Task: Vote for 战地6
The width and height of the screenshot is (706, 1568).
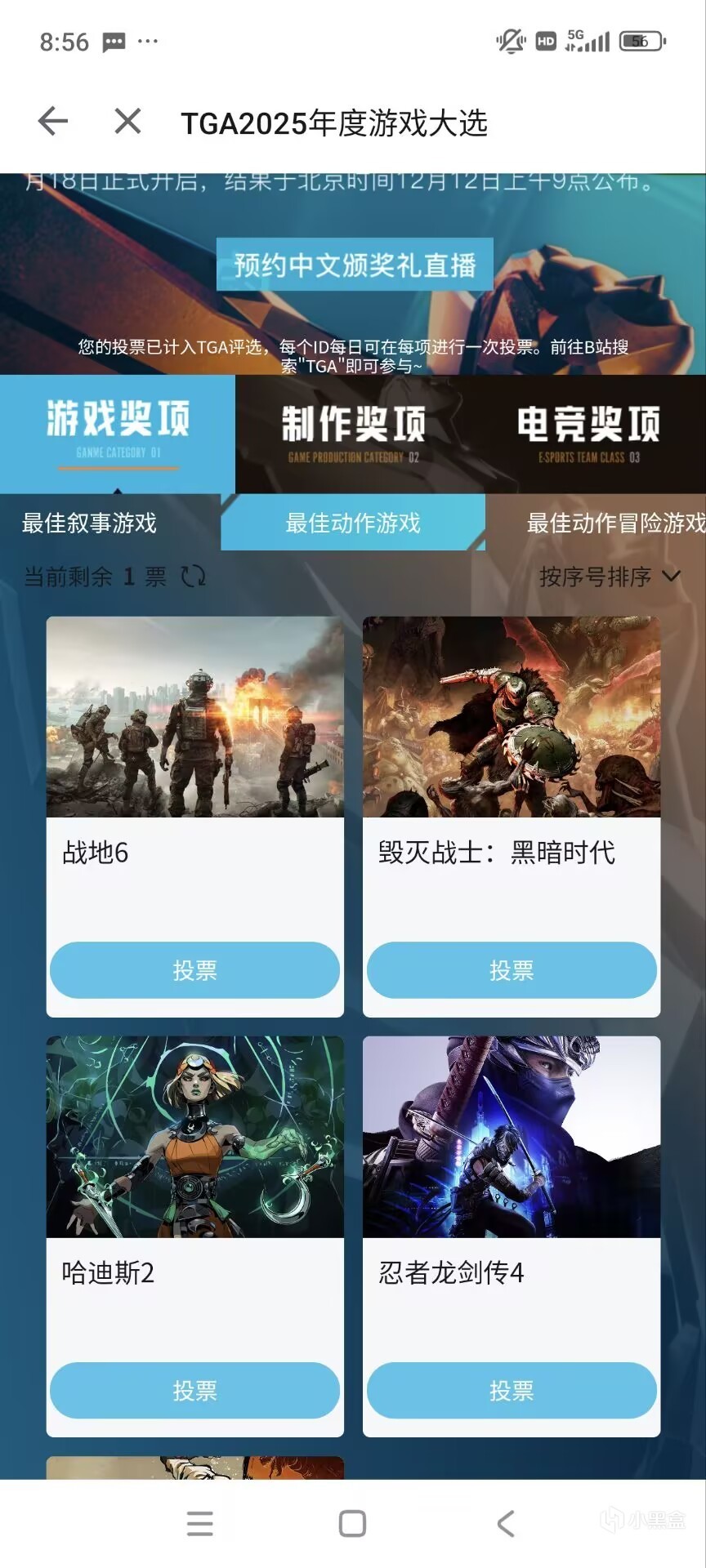Action: (194, 970)
